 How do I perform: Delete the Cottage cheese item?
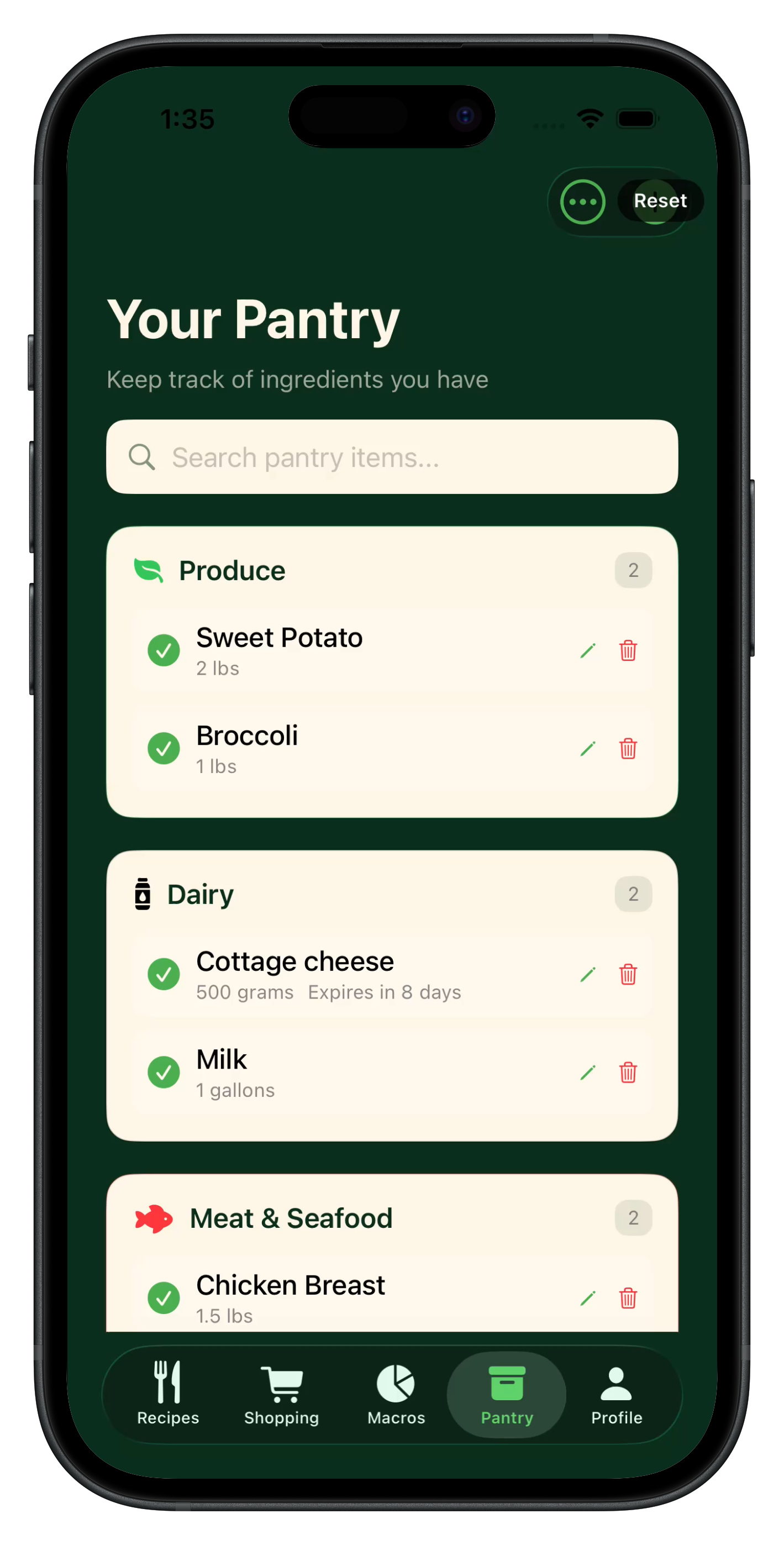(628, 975)
